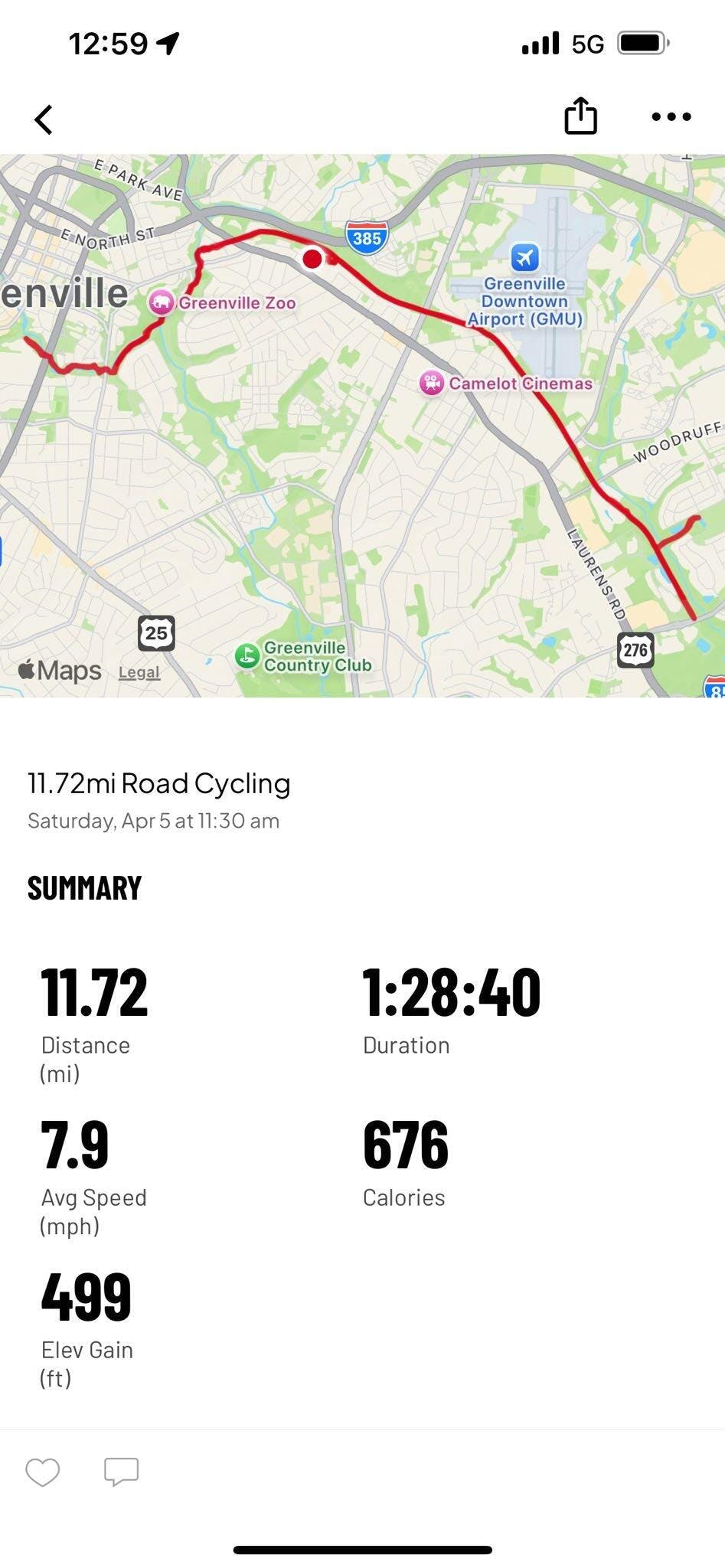Go back to the previous screen

pos(44,119)
